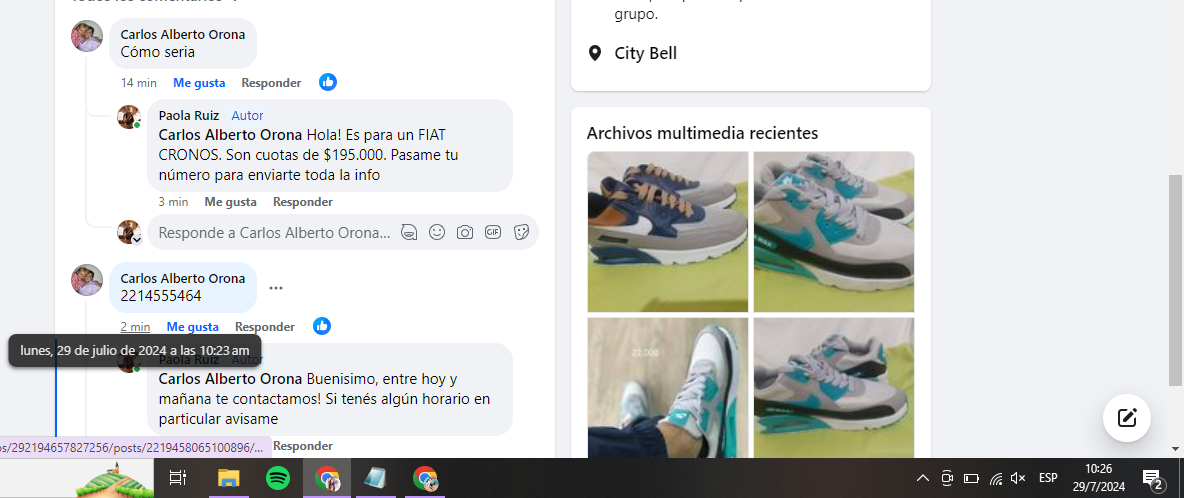Open the top-right teal sneaker photo
Viewport: 1184px width, 498px height.
coord(833,231)
